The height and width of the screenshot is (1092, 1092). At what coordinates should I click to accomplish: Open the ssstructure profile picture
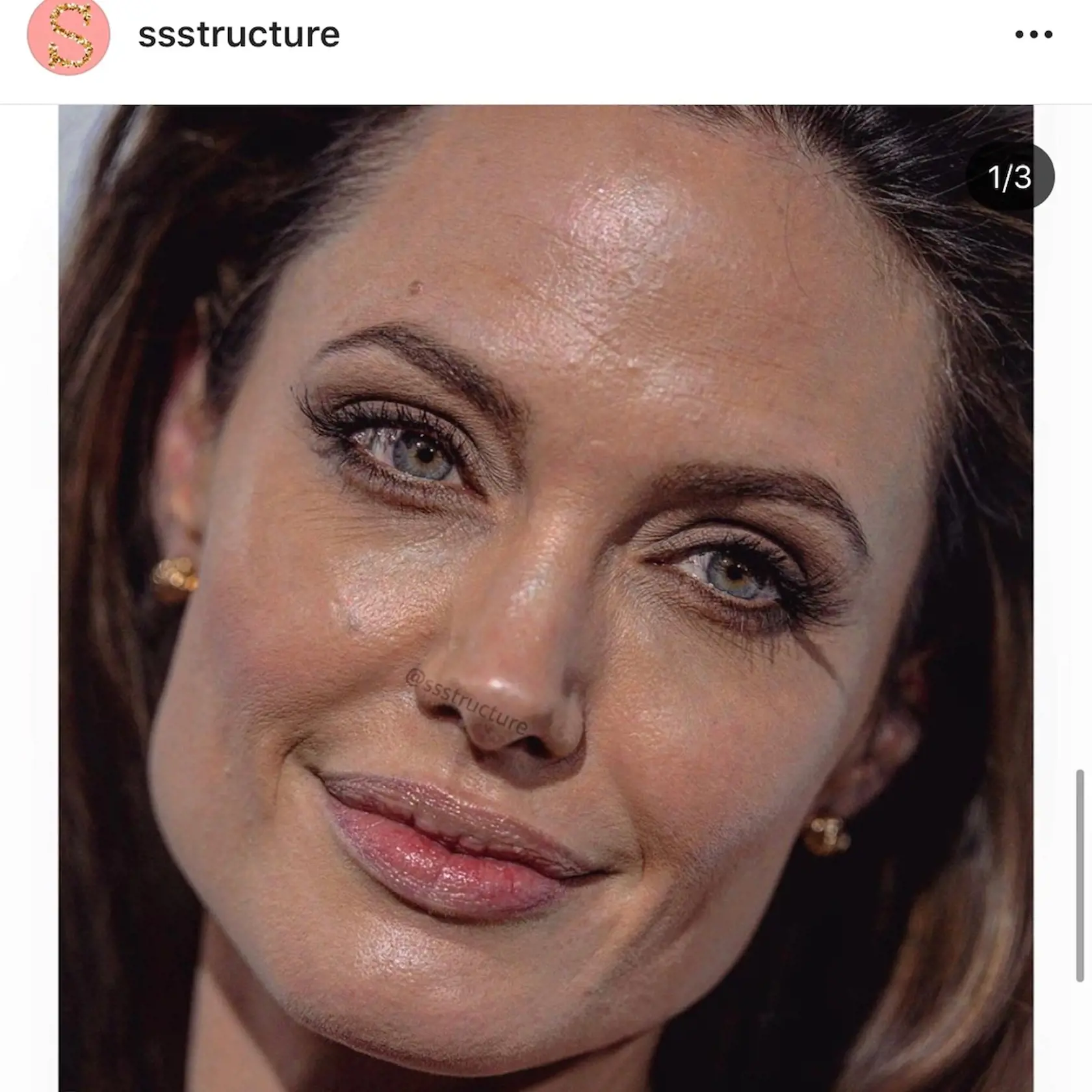pos(68,36)
